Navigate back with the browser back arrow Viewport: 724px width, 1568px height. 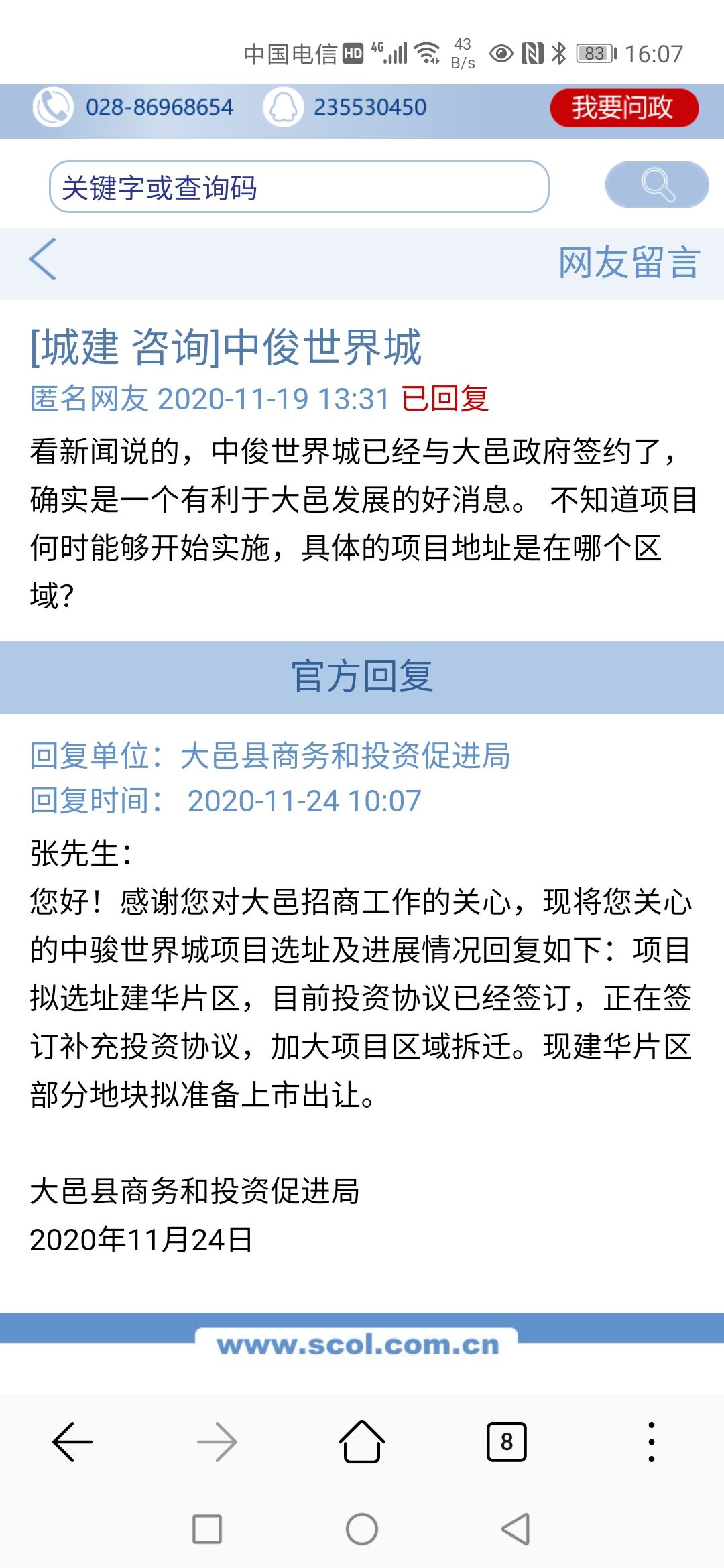click(72, 1441)
